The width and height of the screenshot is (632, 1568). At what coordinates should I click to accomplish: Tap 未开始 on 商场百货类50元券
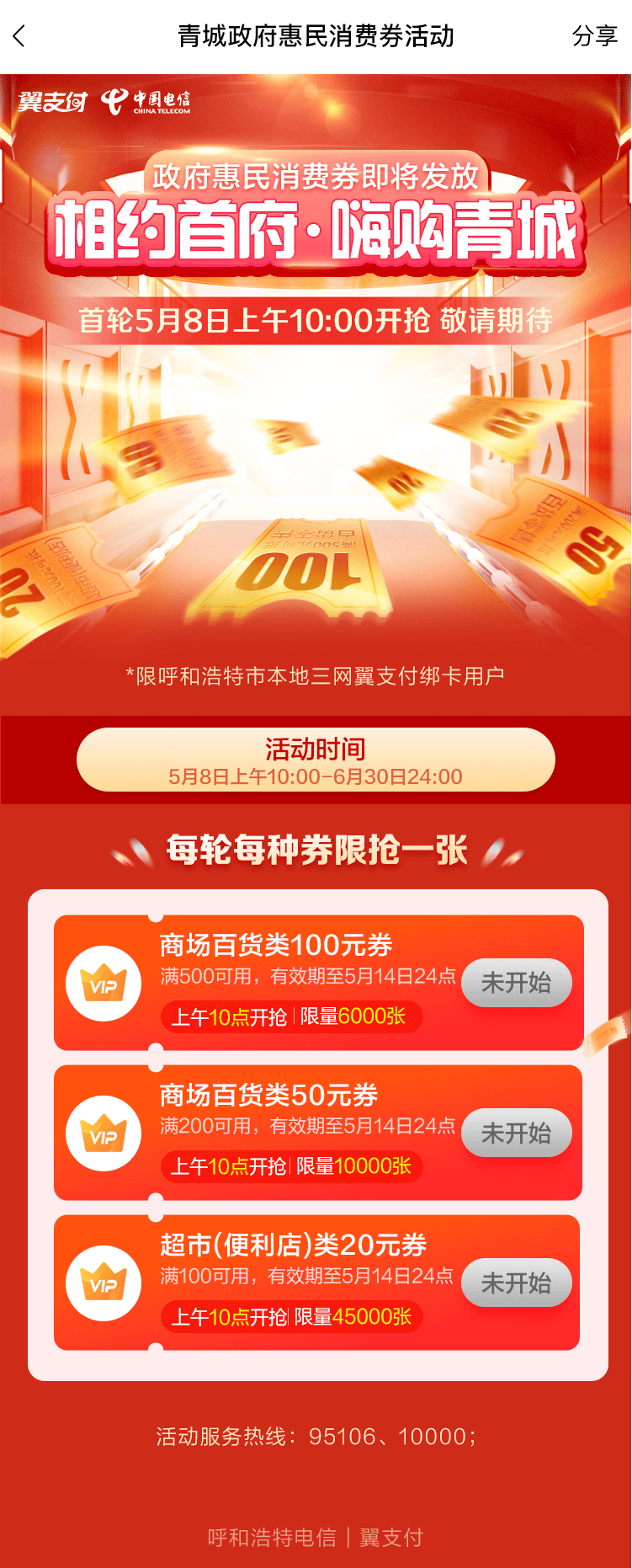[516, 1133]
